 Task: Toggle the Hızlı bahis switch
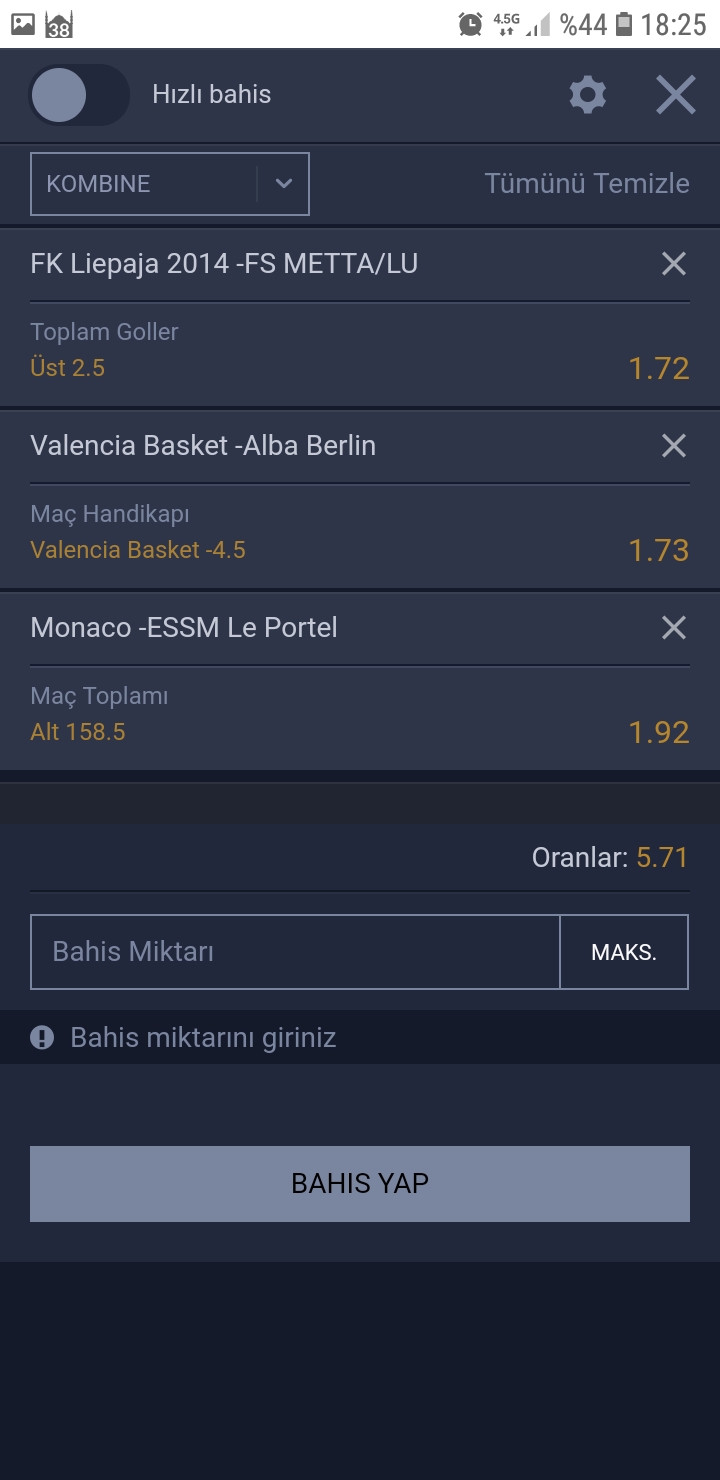[x=78, y=95]
